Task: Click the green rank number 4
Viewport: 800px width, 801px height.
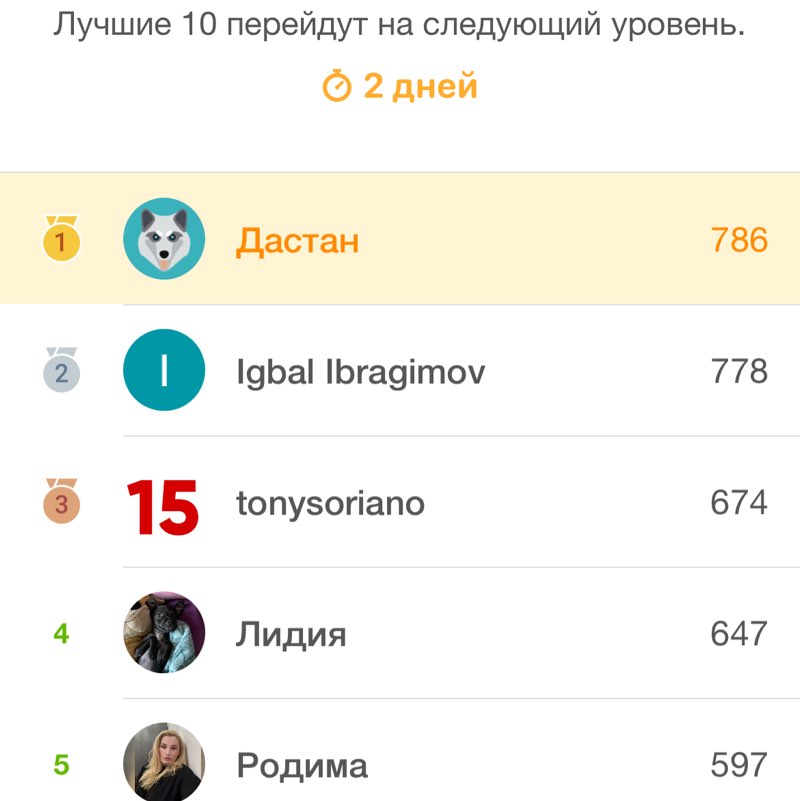Action: coord(61,633)
